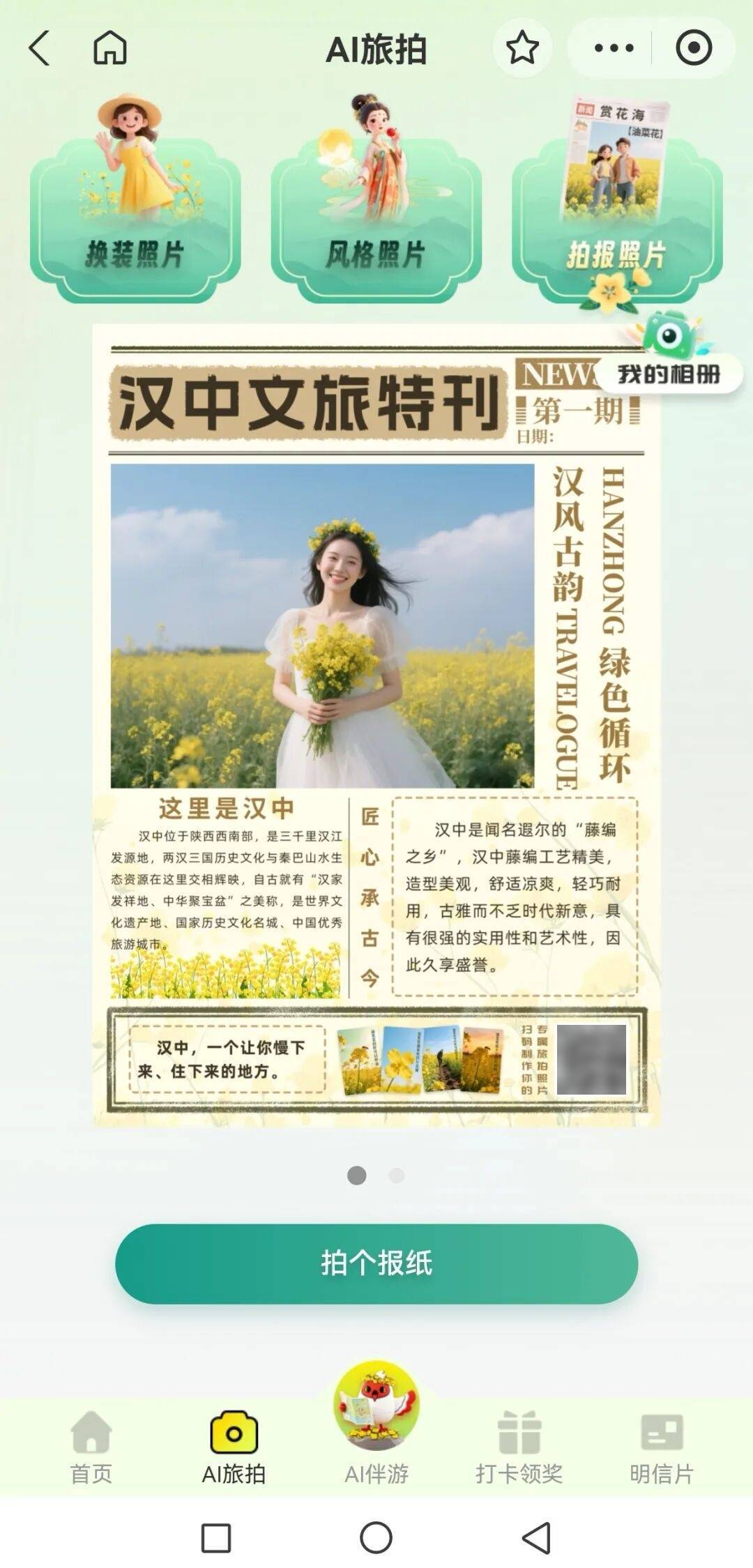Screen dimensions: 753x1568
Task: Open the mini program home icon
Action: 110,48
